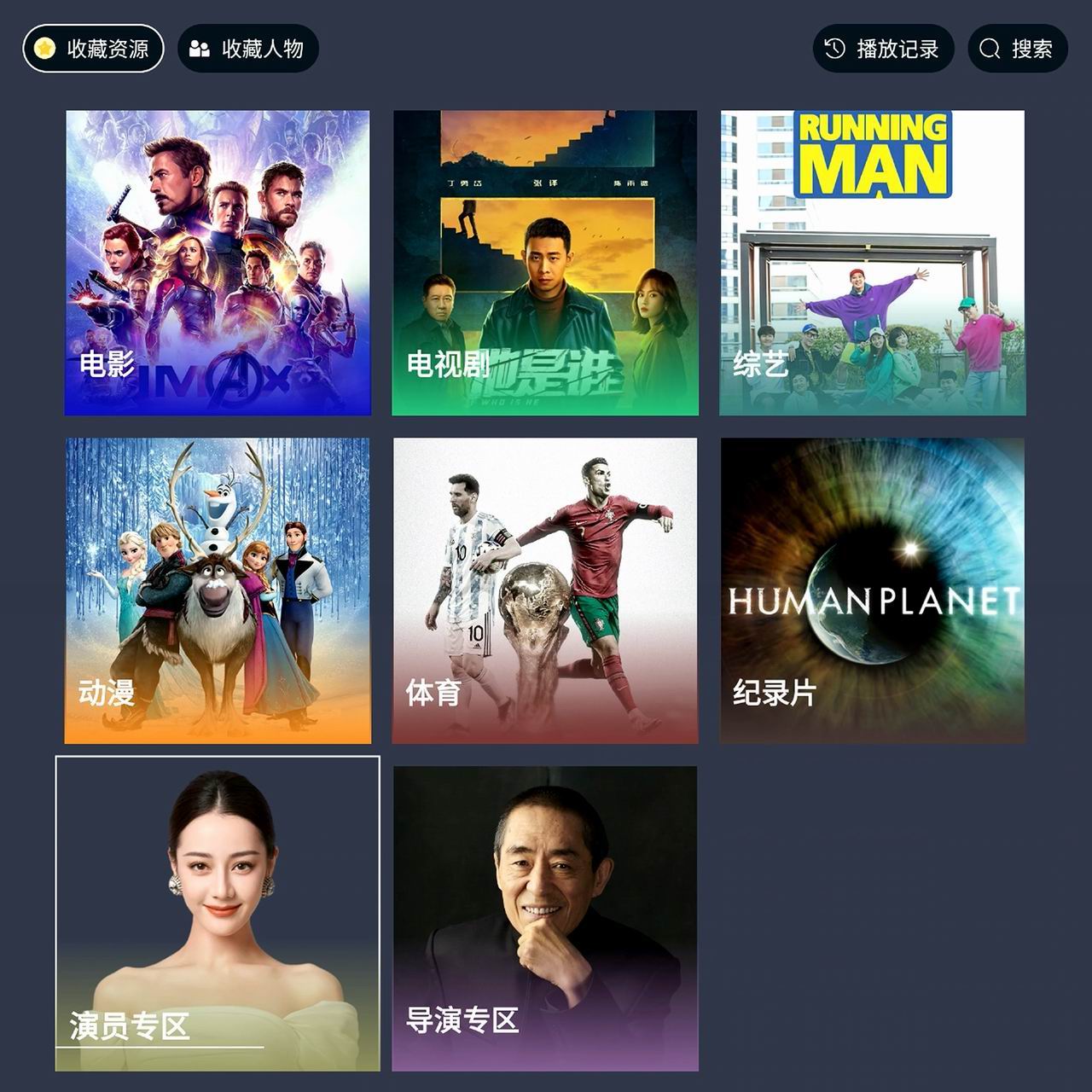
Task: View 播放记录 playback history
Action: 883,49
